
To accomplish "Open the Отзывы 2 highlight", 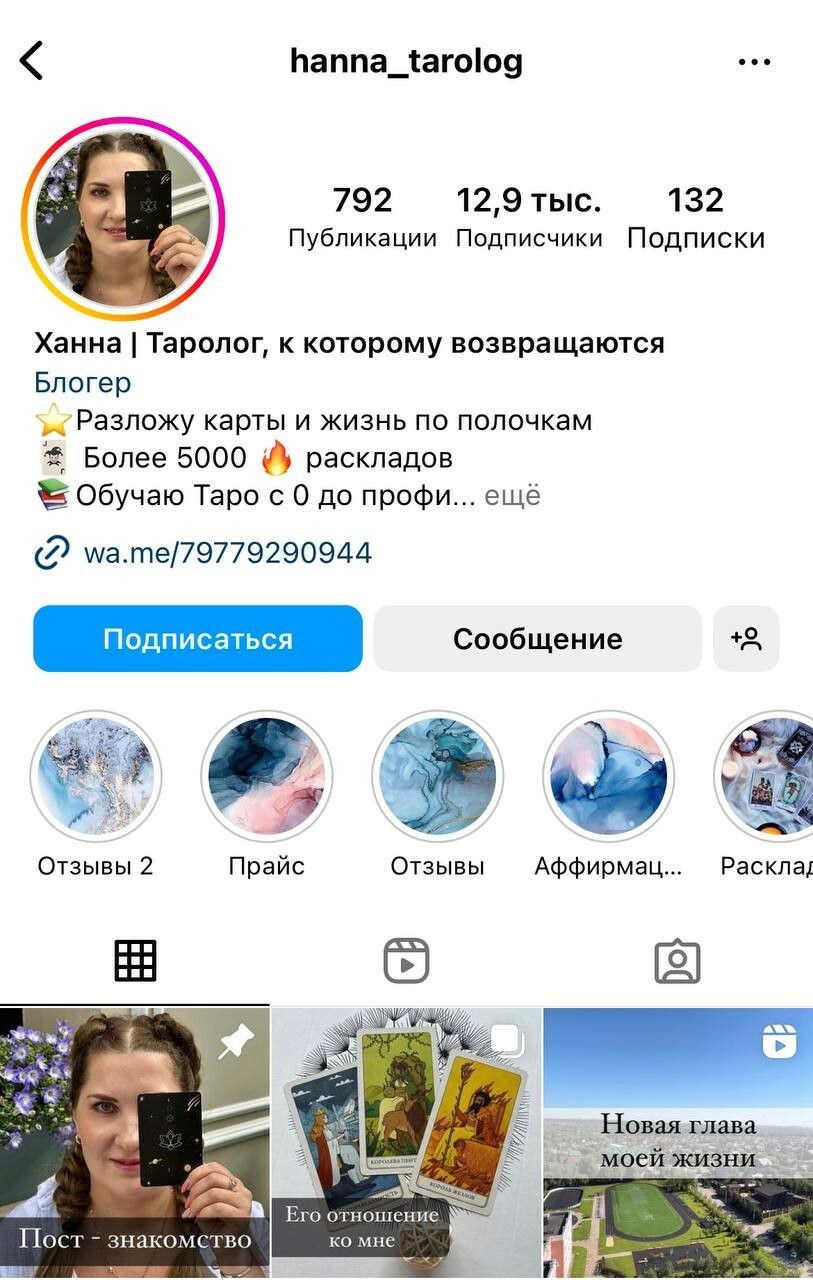I will click(x=96, y=776).
